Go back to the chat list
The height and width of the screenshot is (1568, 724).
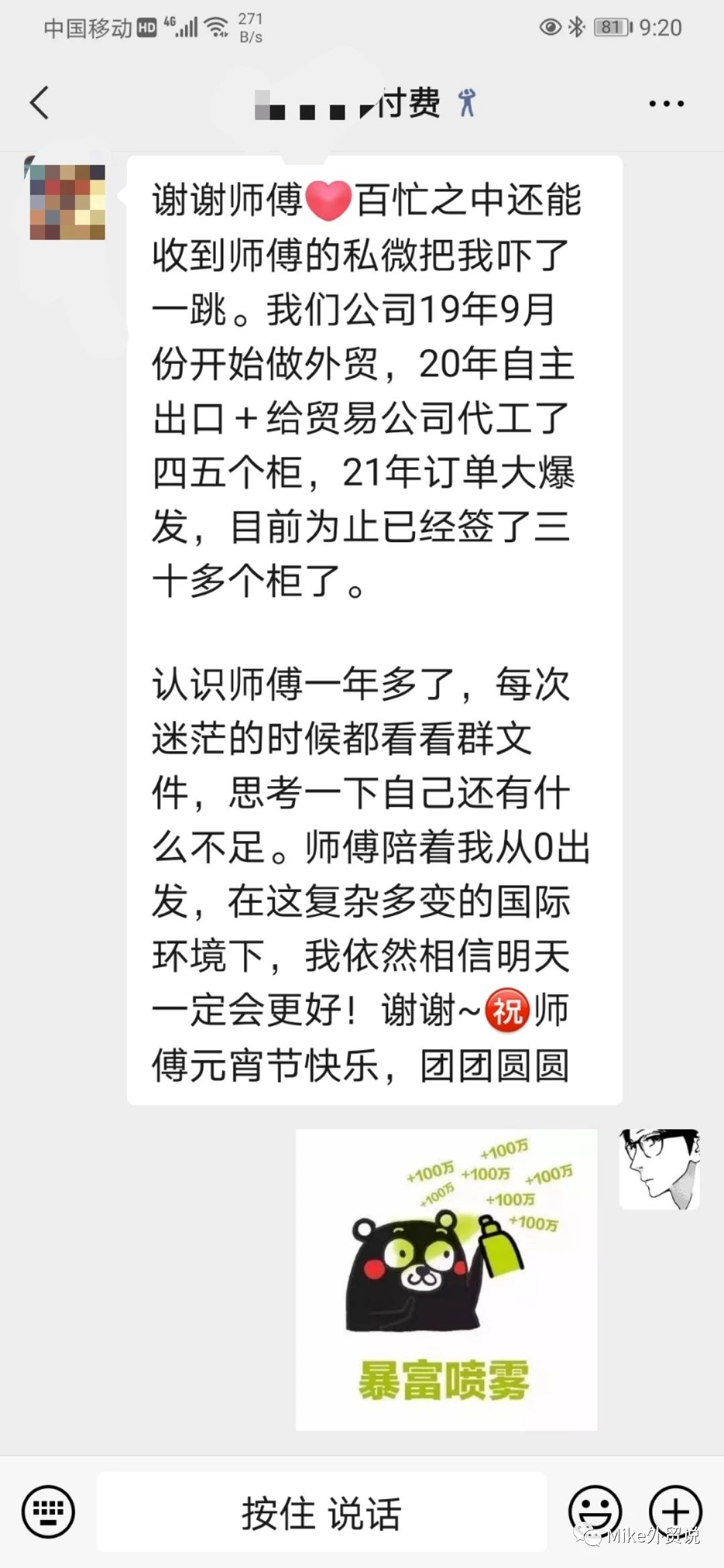click(x=40, y=103)
